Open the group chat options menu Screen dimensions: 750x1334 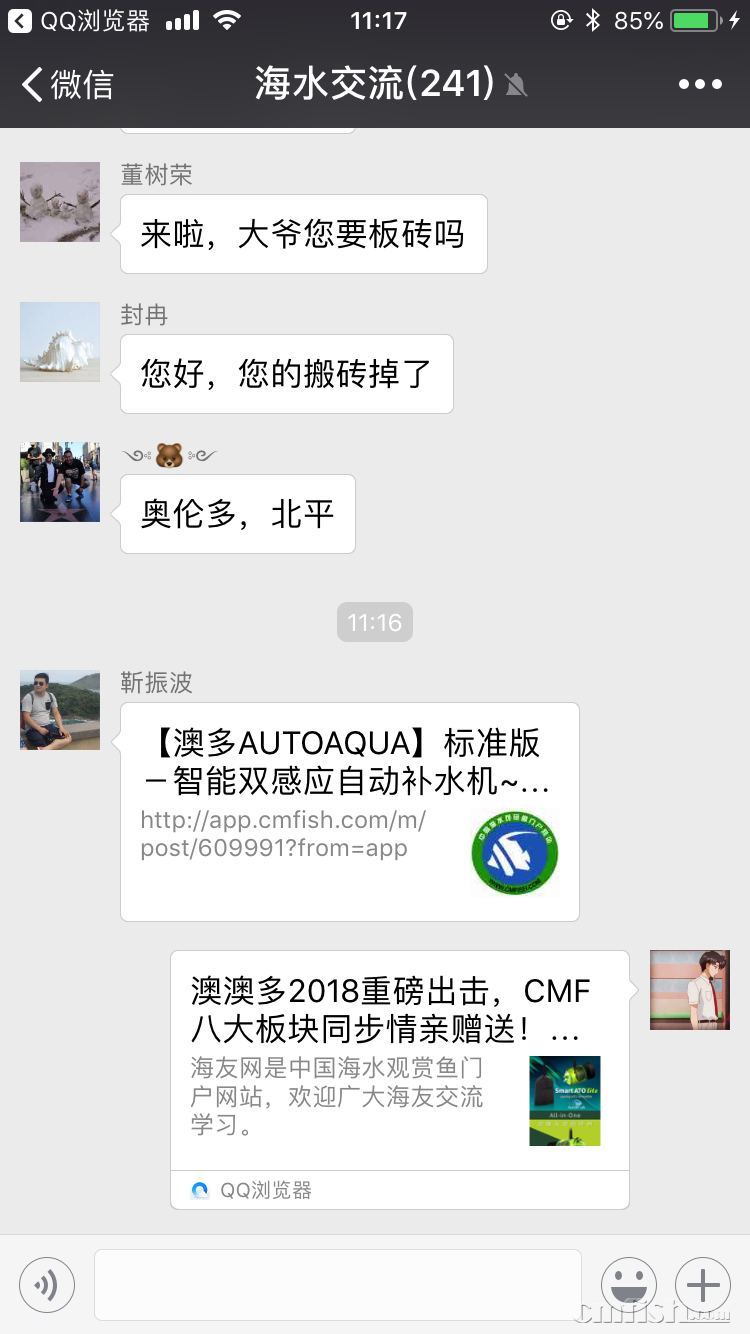pos(700,85)
